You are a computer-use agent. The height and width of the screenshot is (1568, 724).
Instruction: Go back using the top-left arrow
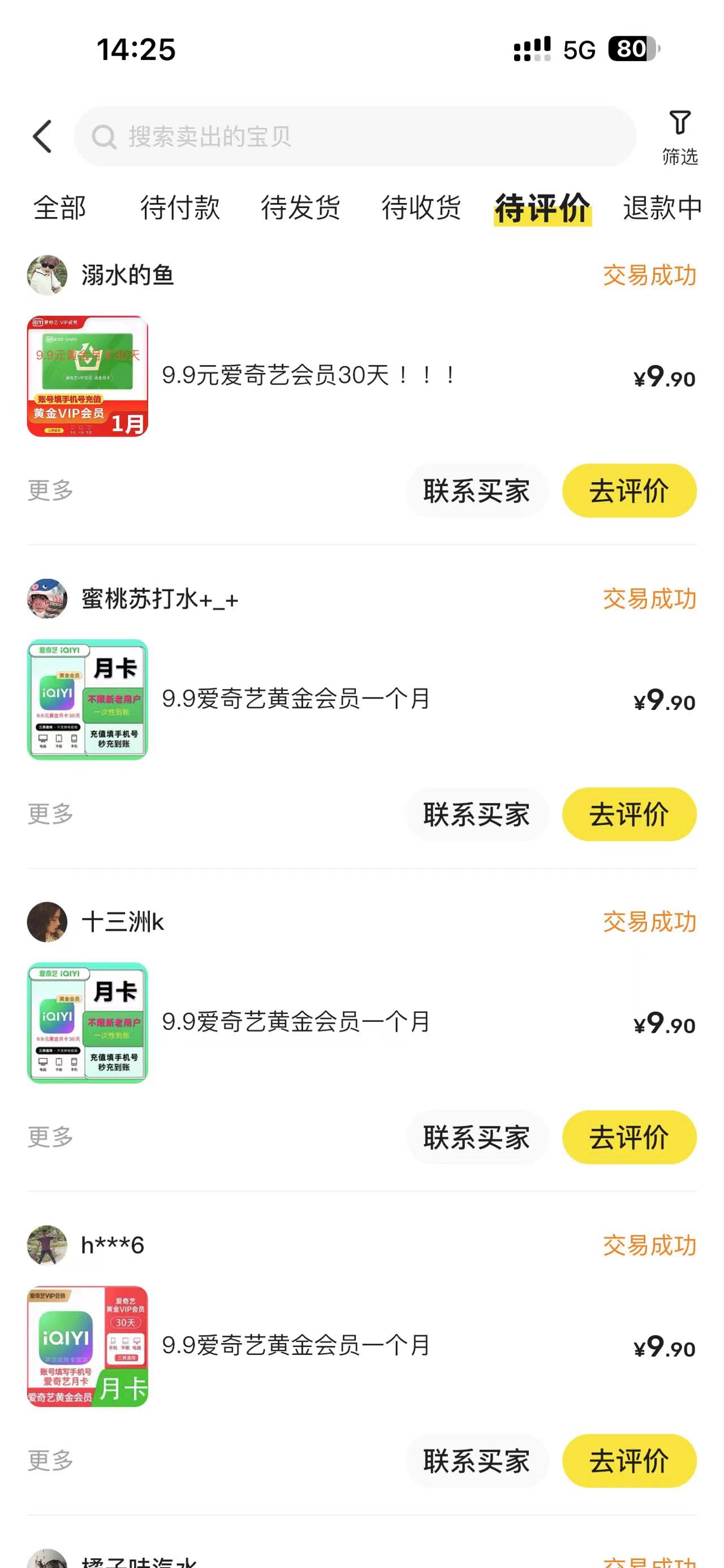point(42,136)
